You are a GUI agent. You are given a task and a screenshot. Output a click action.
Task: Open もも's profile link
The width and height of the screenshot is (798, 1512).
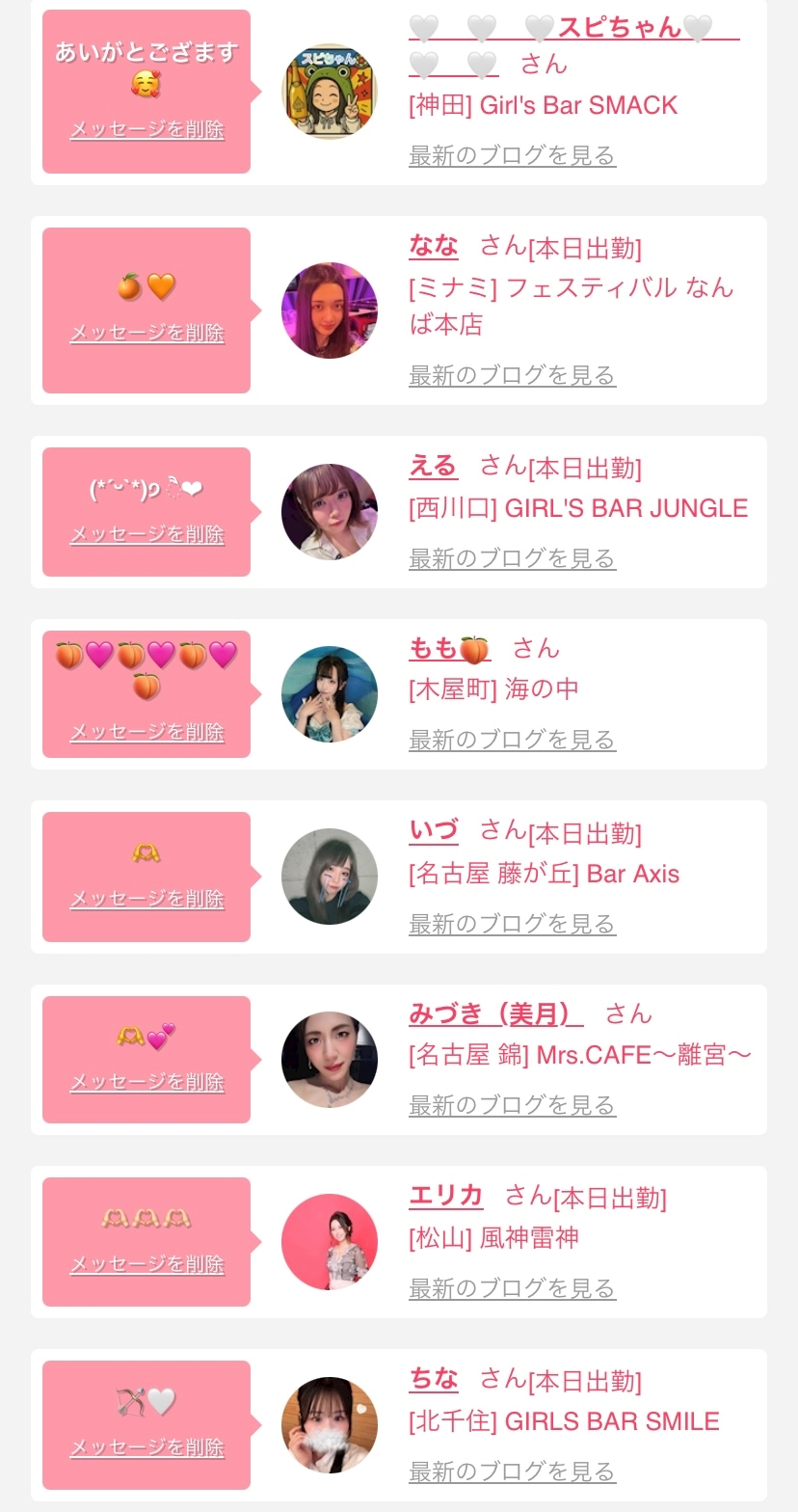pos(449,649)
